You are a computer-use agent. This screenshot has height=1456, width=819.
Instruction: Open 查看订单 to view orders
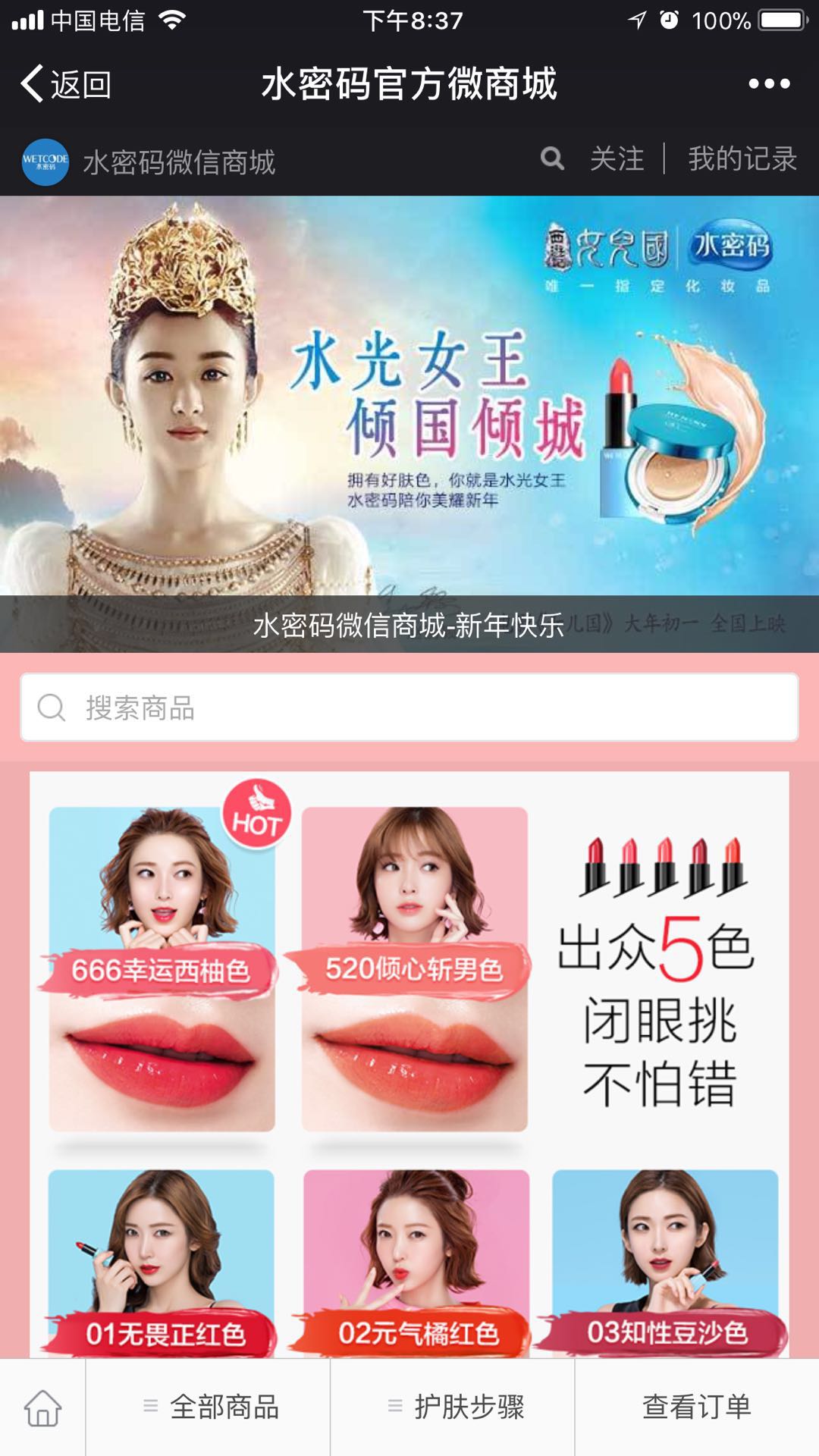click(696, 1407)
